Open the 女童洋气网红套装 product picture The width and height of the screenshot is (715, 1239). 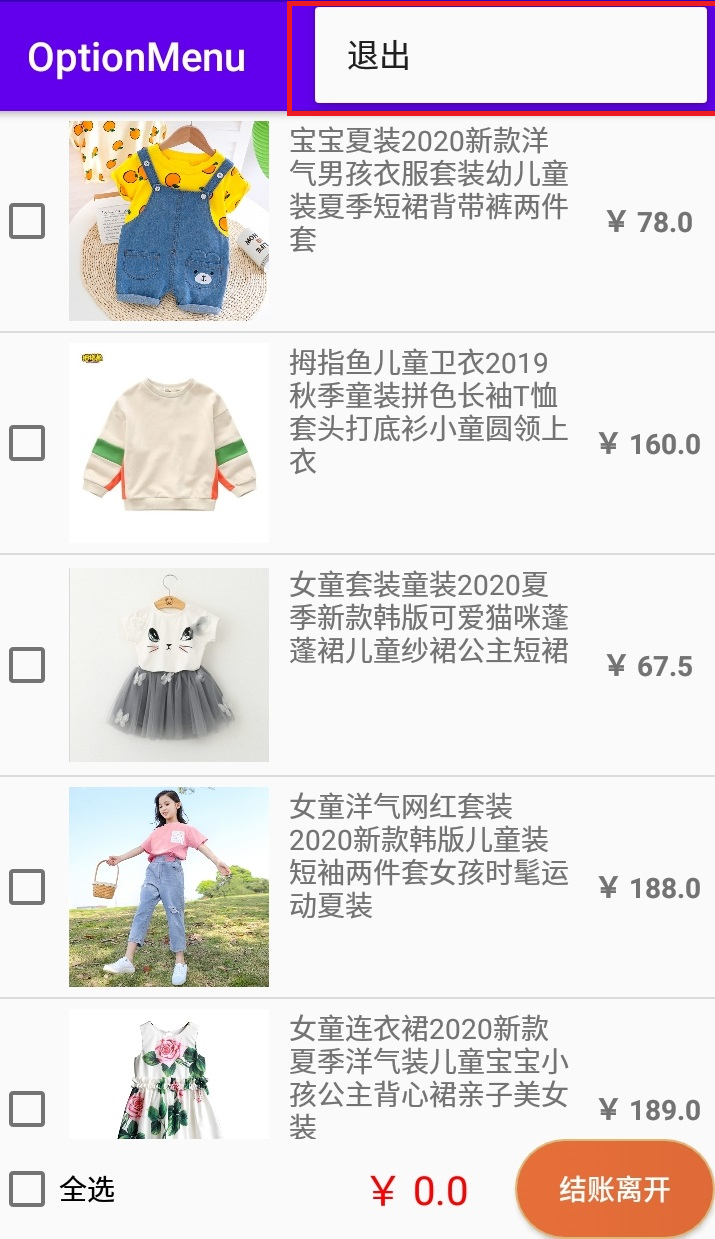tap(169, 887)
